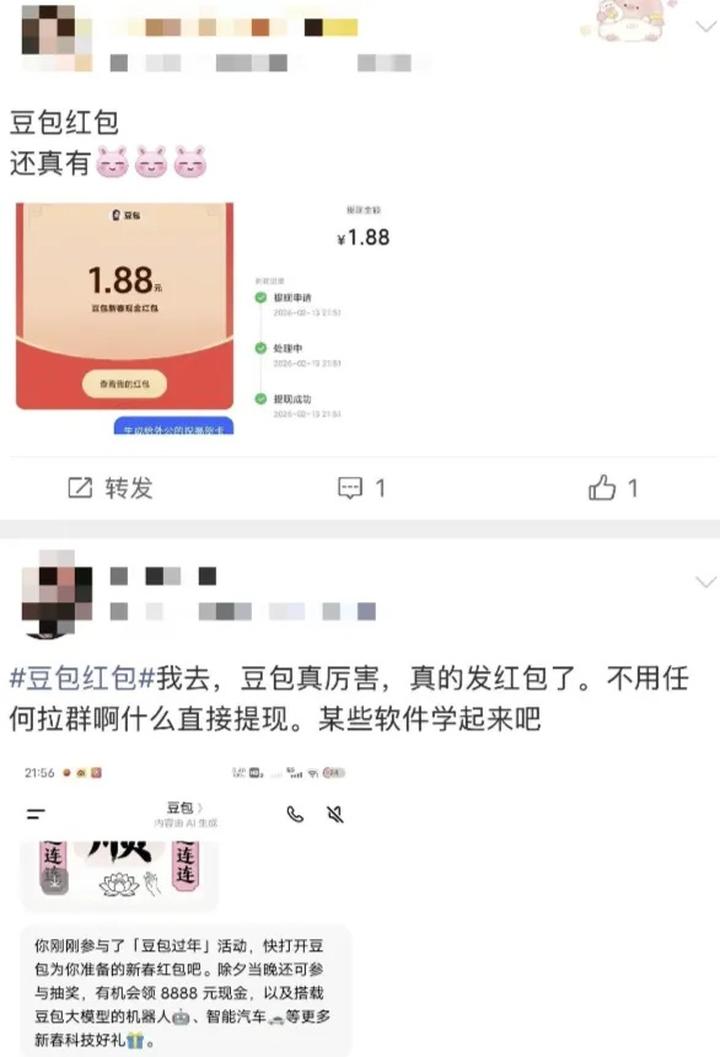Open comments on the 豆包红包 post
The image size is (720, 1057).
coord(361,488)
